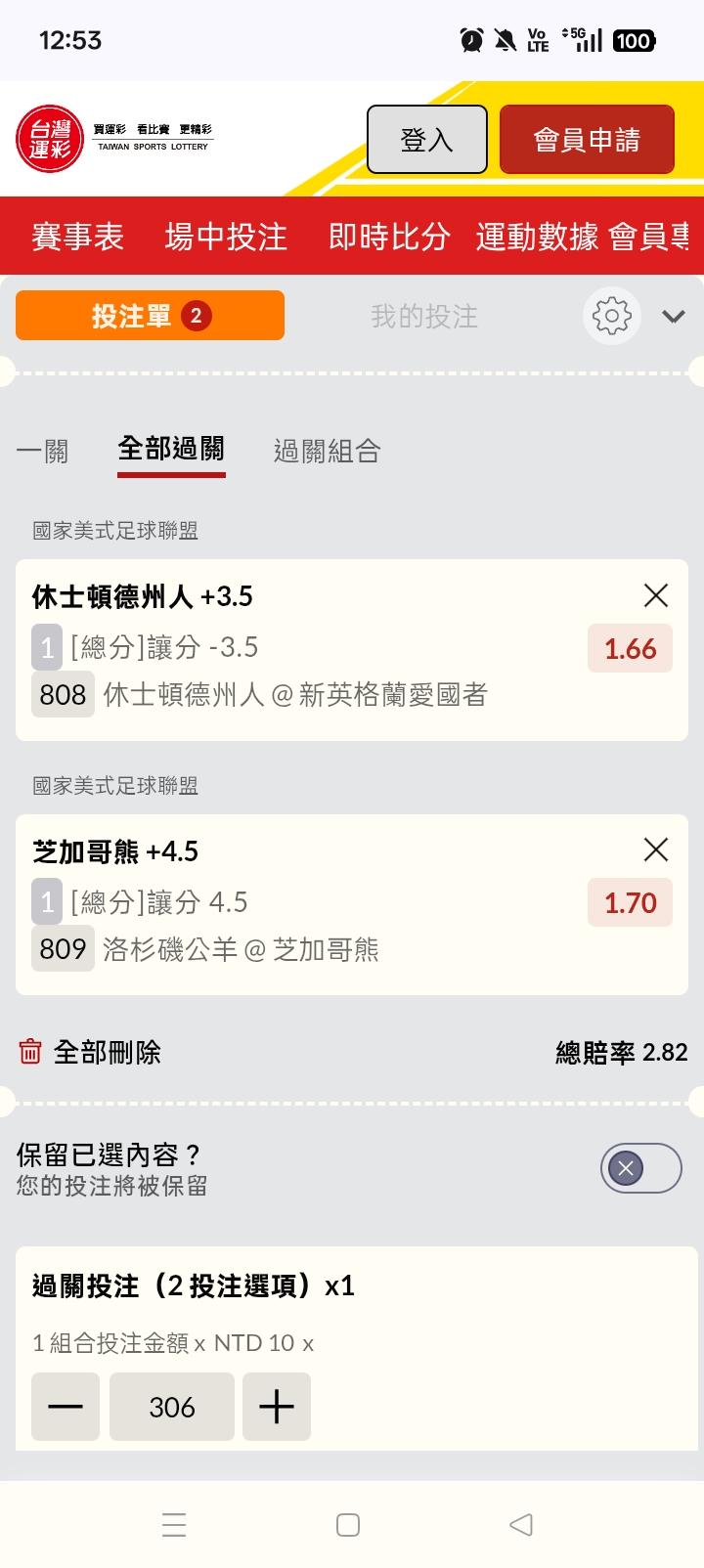Select the 一關 single bet tab
This screenshot has width=704, height=1568.
(x=43, y=451)
